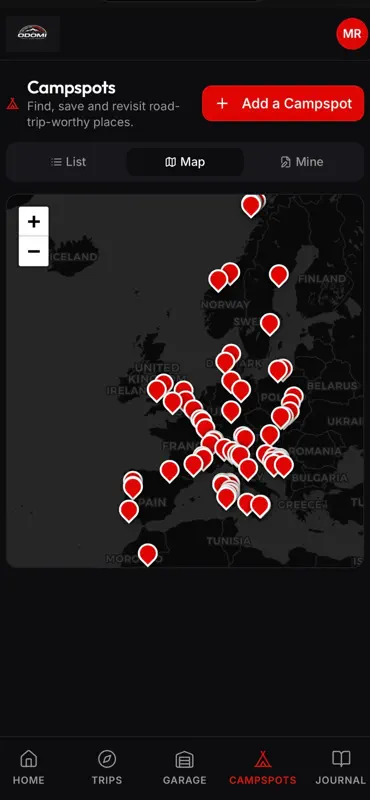The width and height of the screenshot is (370, 800).
Task: Select the Campspots tab in bottom bar
Action: point(262,767)
